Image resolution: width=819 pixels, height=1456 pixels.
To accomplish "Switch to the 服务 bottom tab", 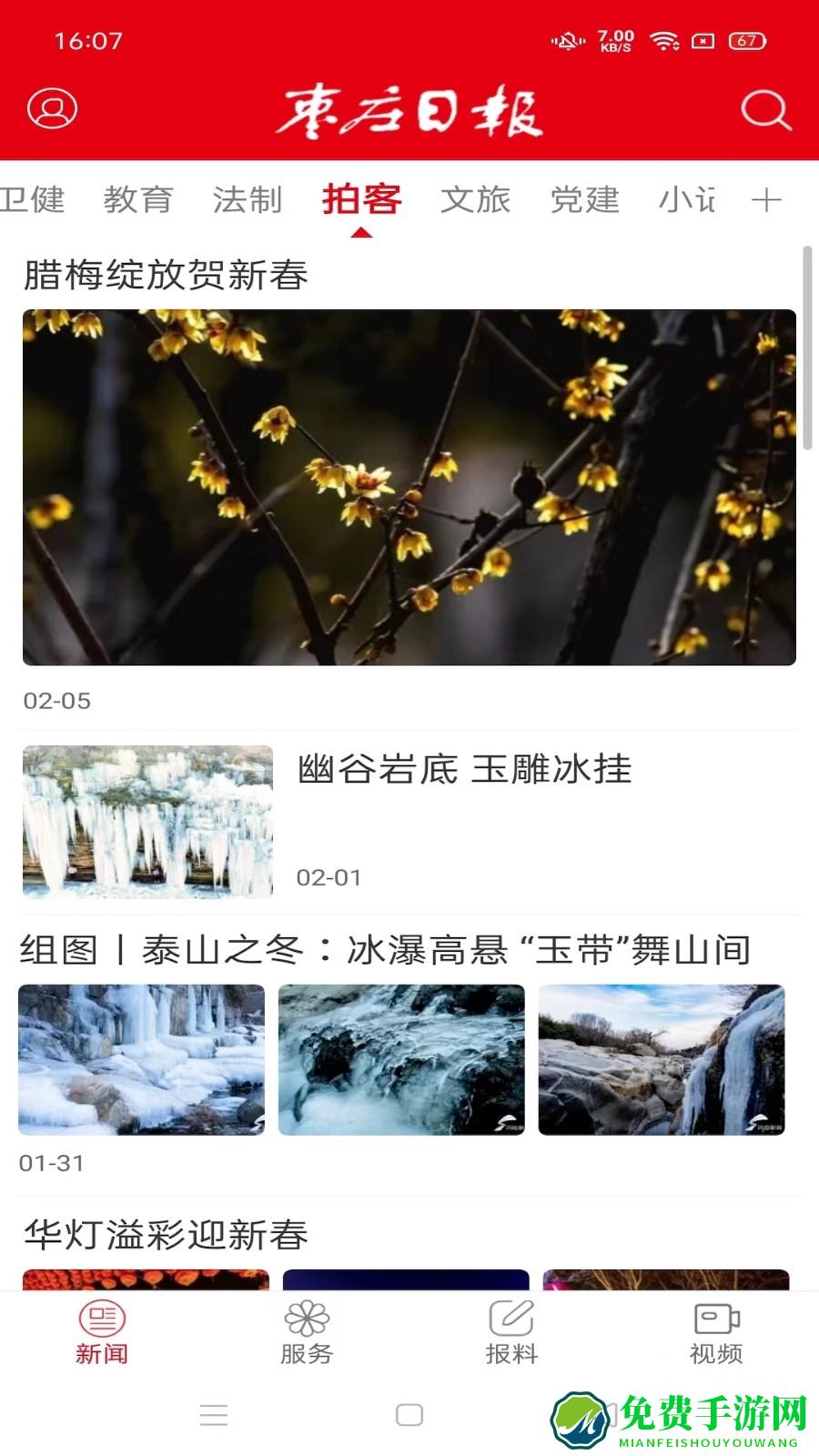I will click(307, 1333).
